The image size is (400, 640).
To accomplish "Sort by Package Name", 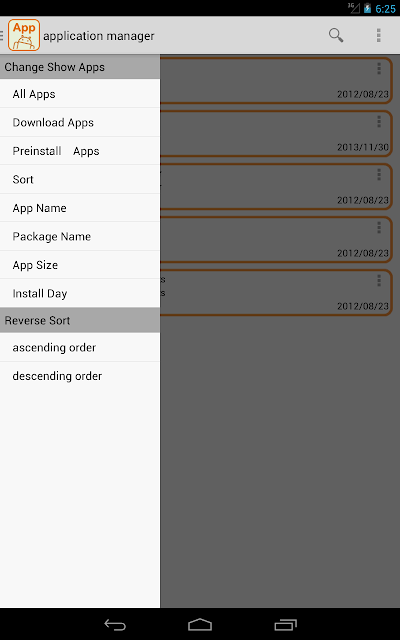I will [x=80, y=237].
